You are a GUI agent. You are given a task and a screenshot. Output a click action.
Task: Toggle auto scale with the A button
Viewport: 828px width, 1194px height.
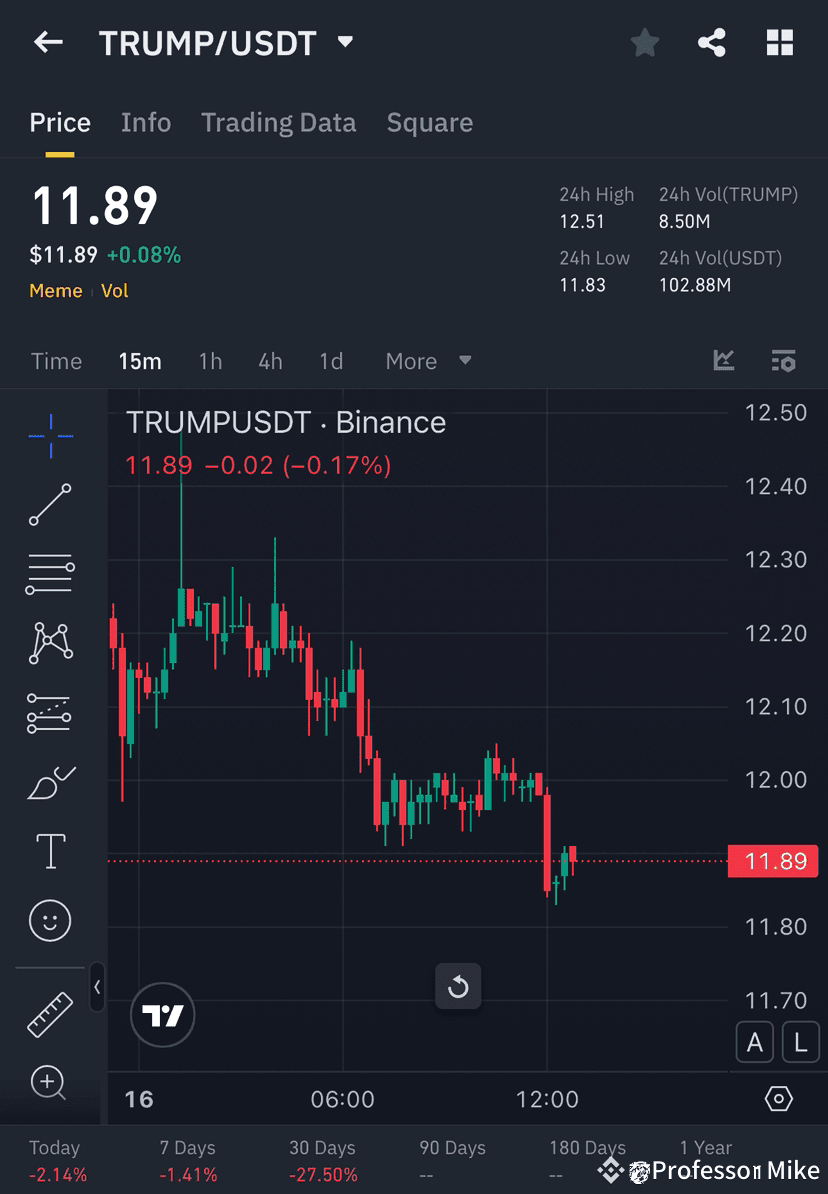coord(755,1042)
